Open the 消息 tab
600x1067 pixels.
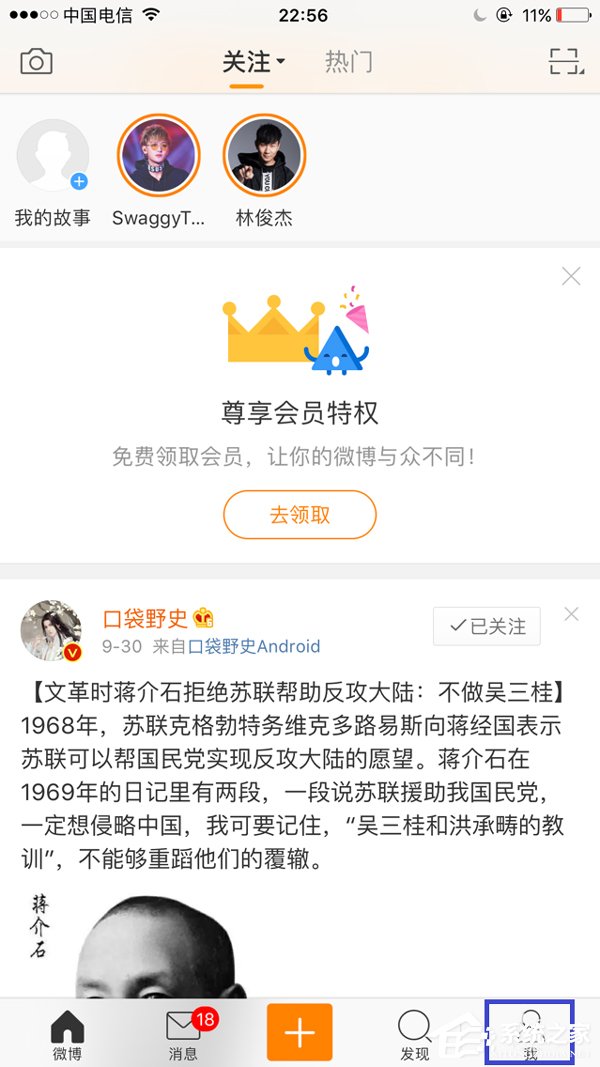tap(184, 1033)
